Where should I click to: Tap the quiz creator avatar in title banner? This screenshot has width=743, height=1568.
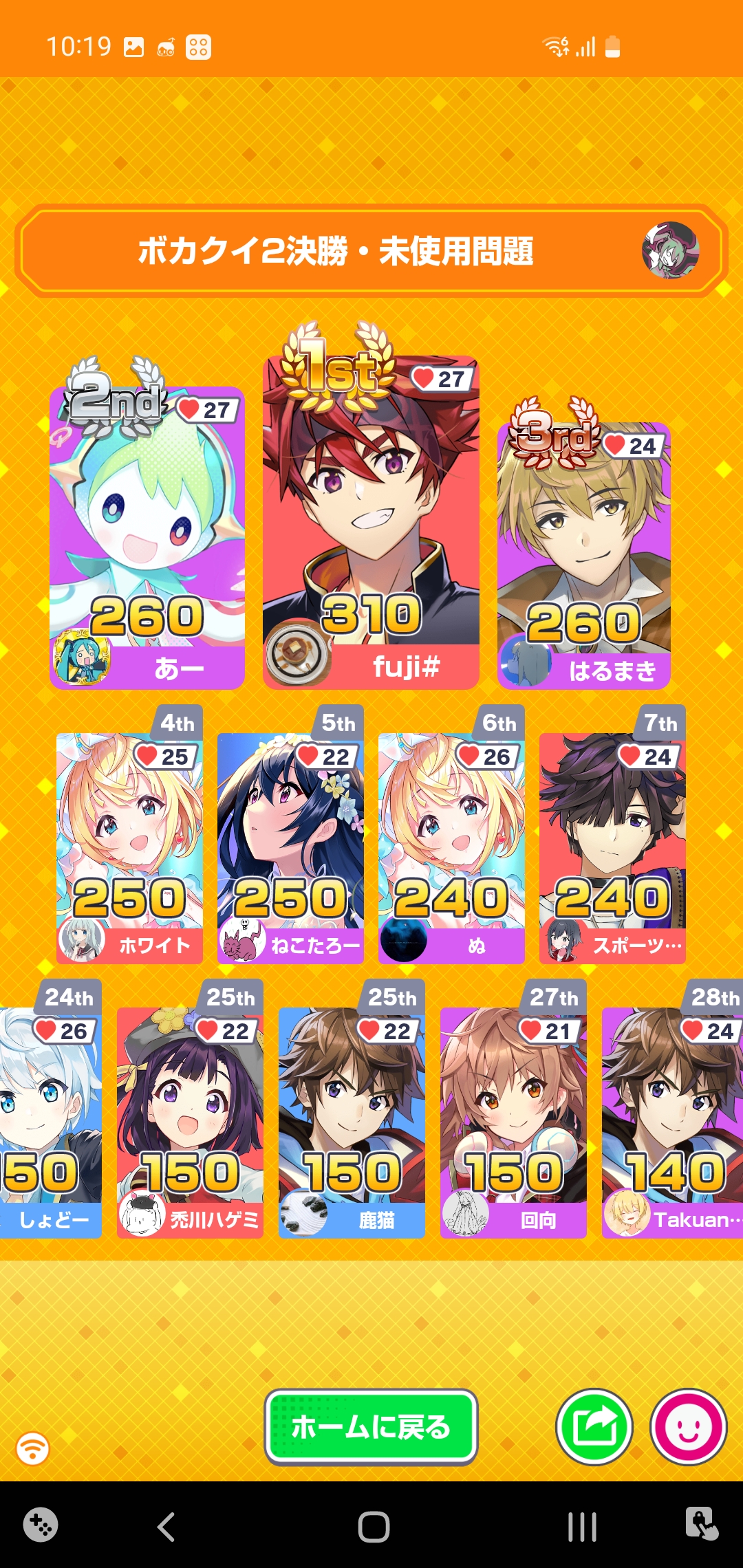click(x=671, y=250)
